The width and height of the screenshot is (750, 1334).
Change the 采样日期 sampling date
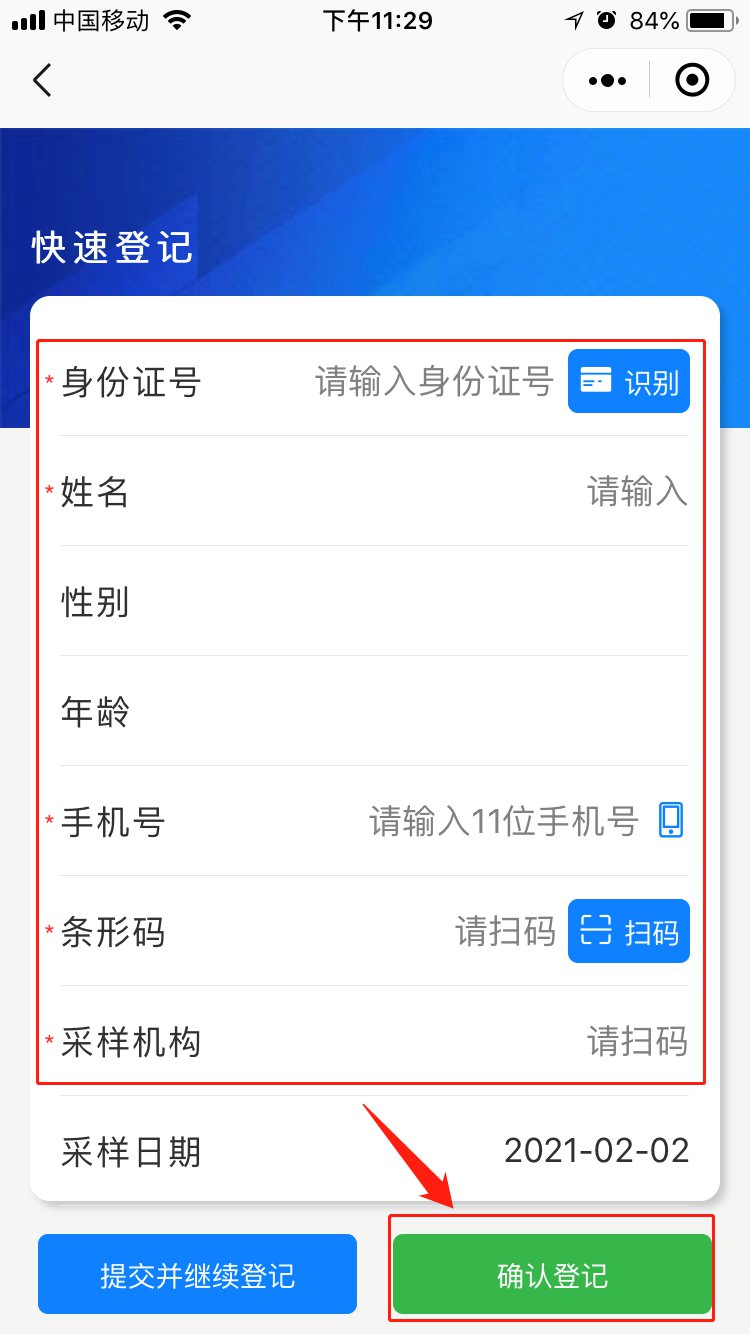point(596,1151)
